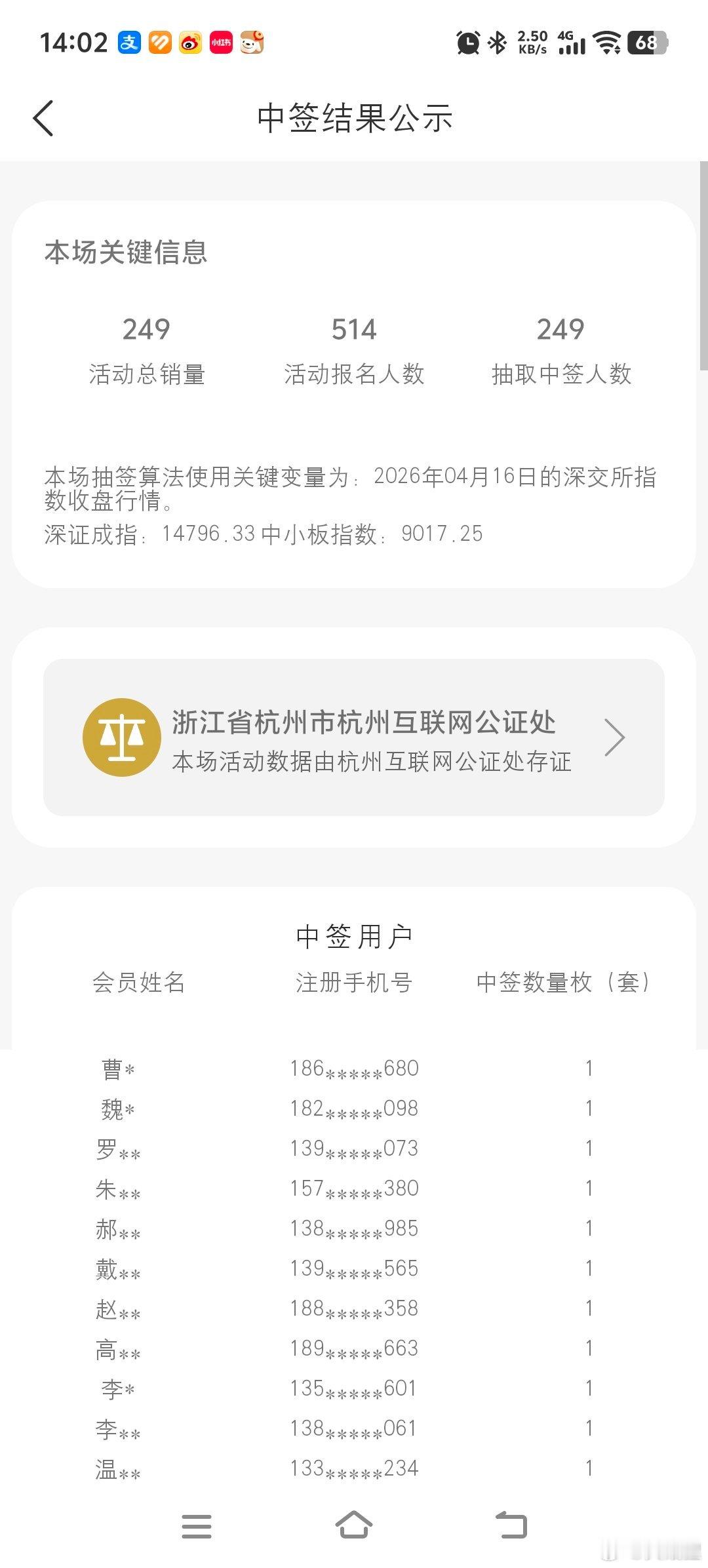Expand the notary card via the right chevron
This screenshot has height=1568, width=708.
tap(615, 737)
